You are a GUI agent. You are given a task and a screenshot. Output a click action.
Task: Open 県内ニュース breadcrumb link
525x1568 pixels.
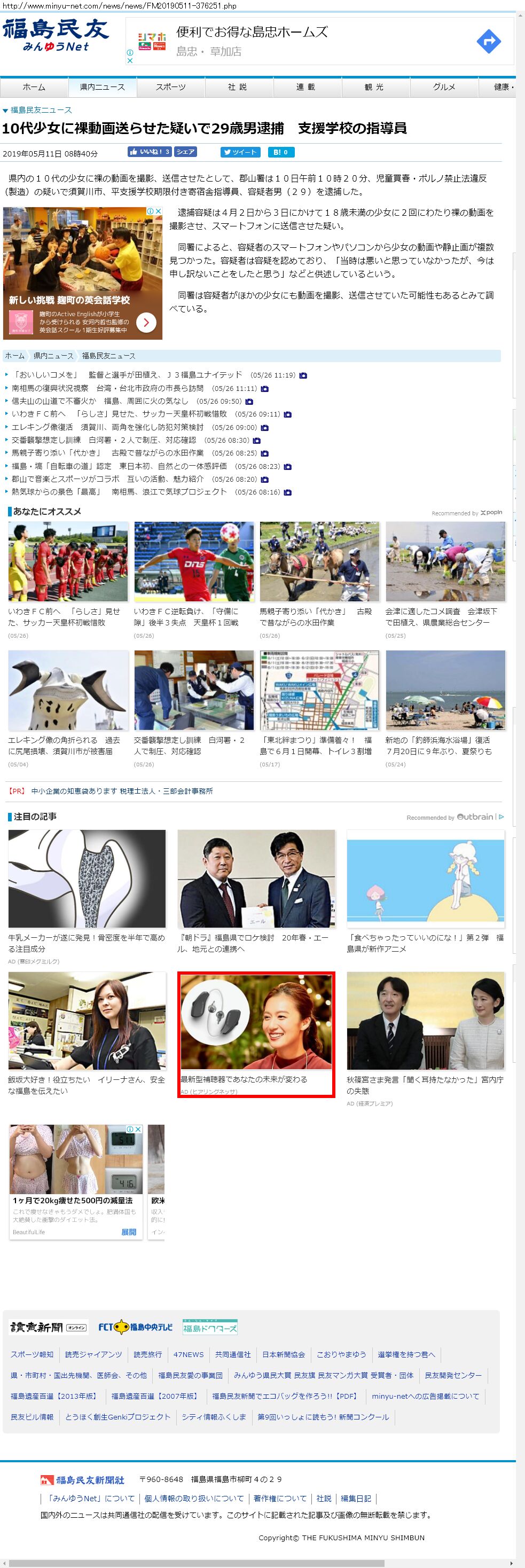53,356
